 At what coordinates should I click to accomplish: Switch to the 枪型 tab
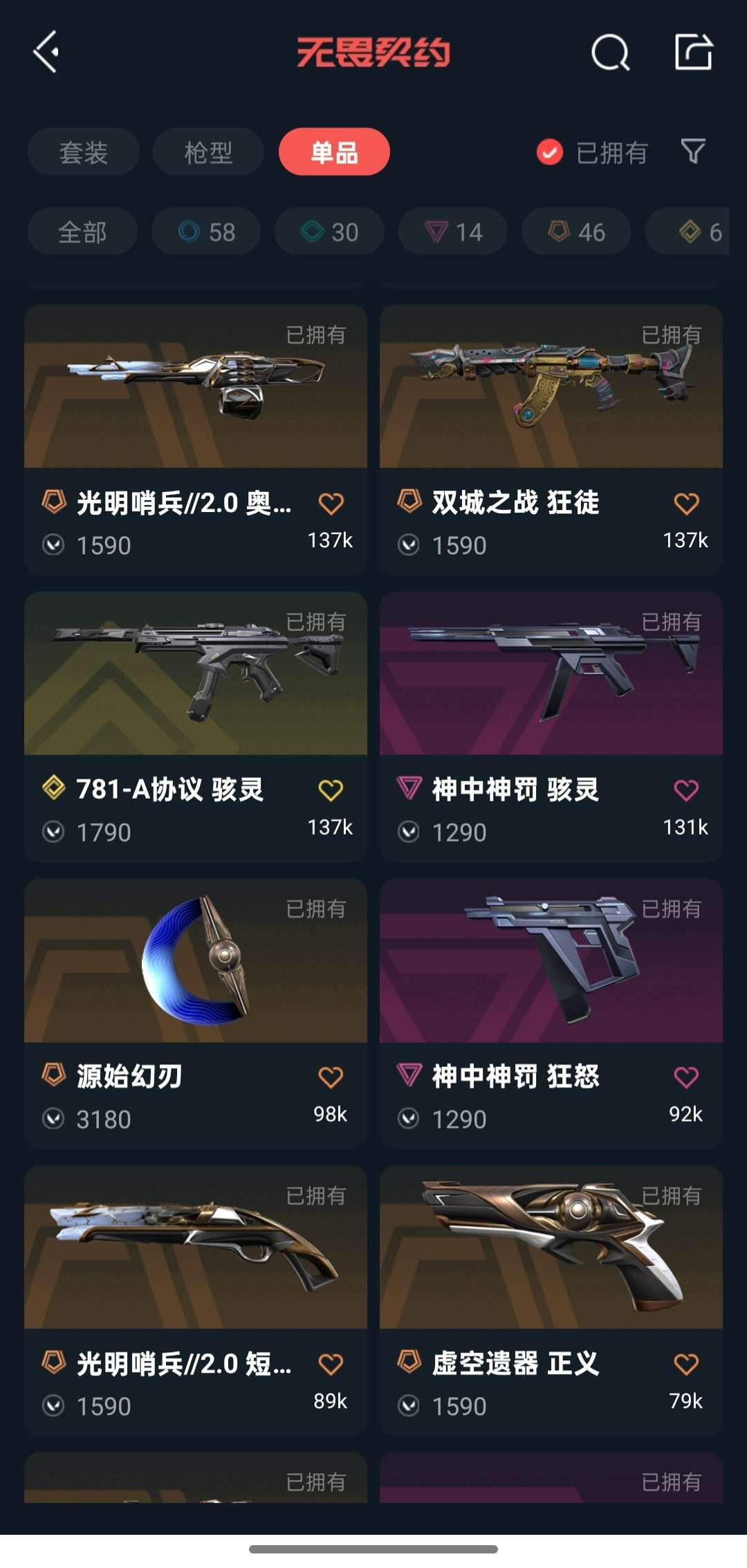208,152
